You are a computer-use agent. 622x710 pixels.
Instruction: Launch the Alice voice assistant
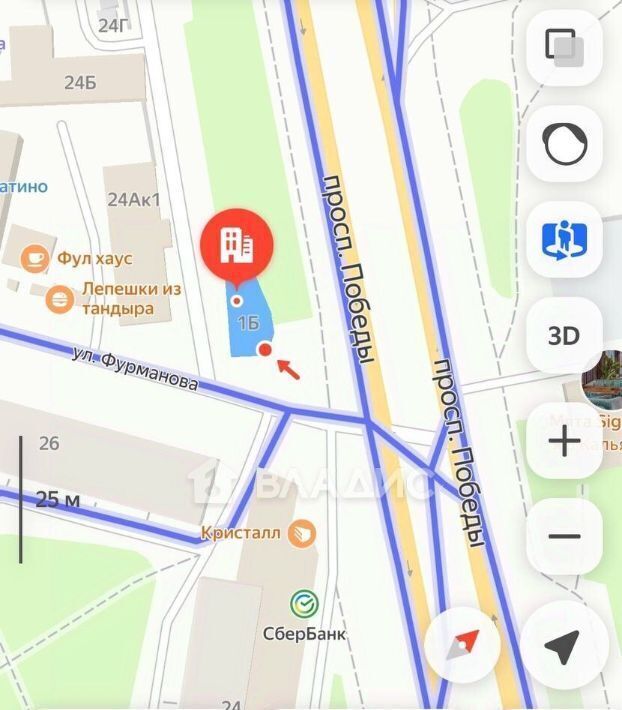point(564,144)
